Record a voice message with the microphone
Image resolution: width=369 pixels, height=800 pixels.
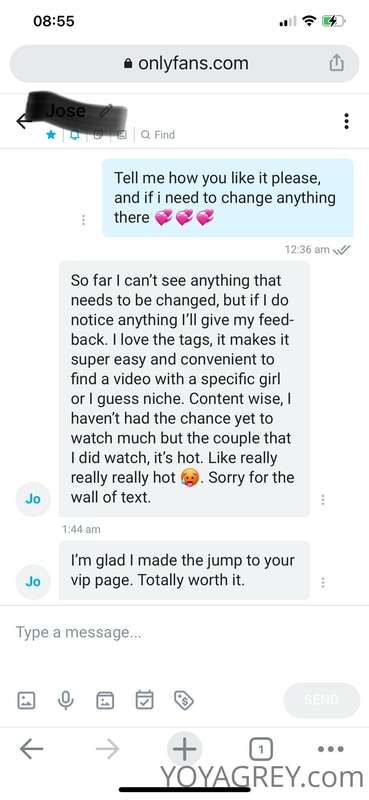(x=65, y=699)
